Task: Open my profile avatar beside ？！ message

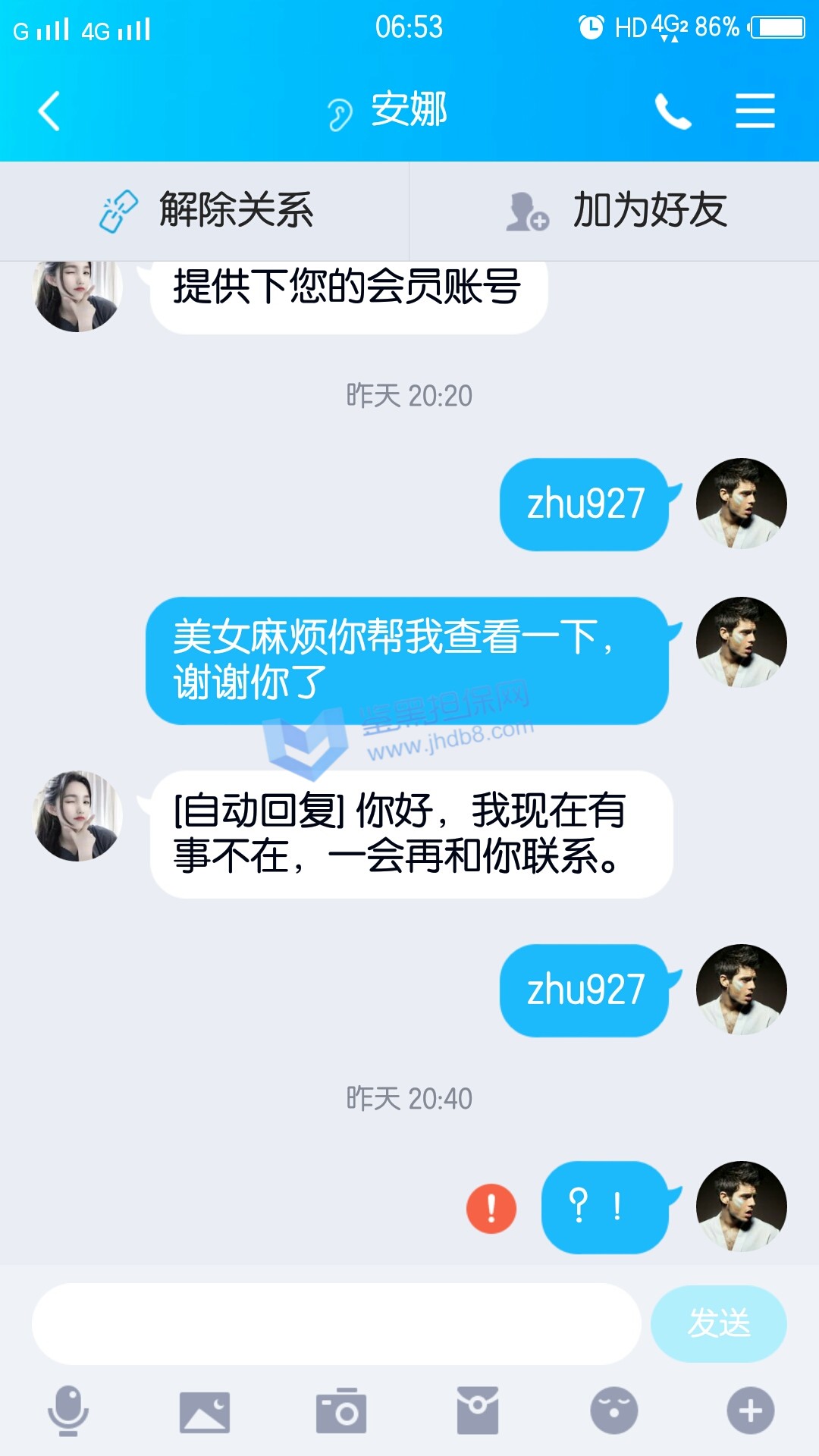Action: click(x=741, y=1206)
